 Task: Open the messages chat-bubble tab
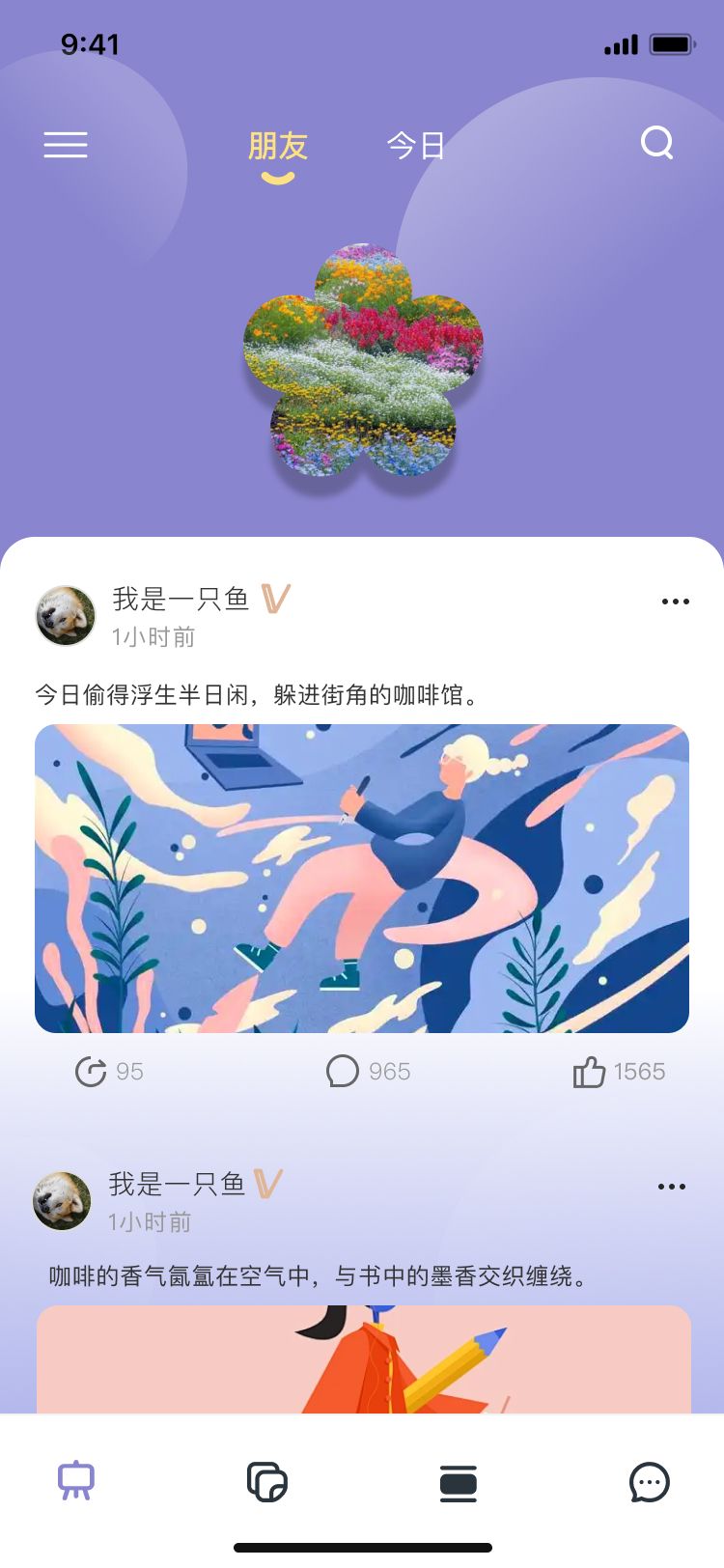click(649, 1482)
